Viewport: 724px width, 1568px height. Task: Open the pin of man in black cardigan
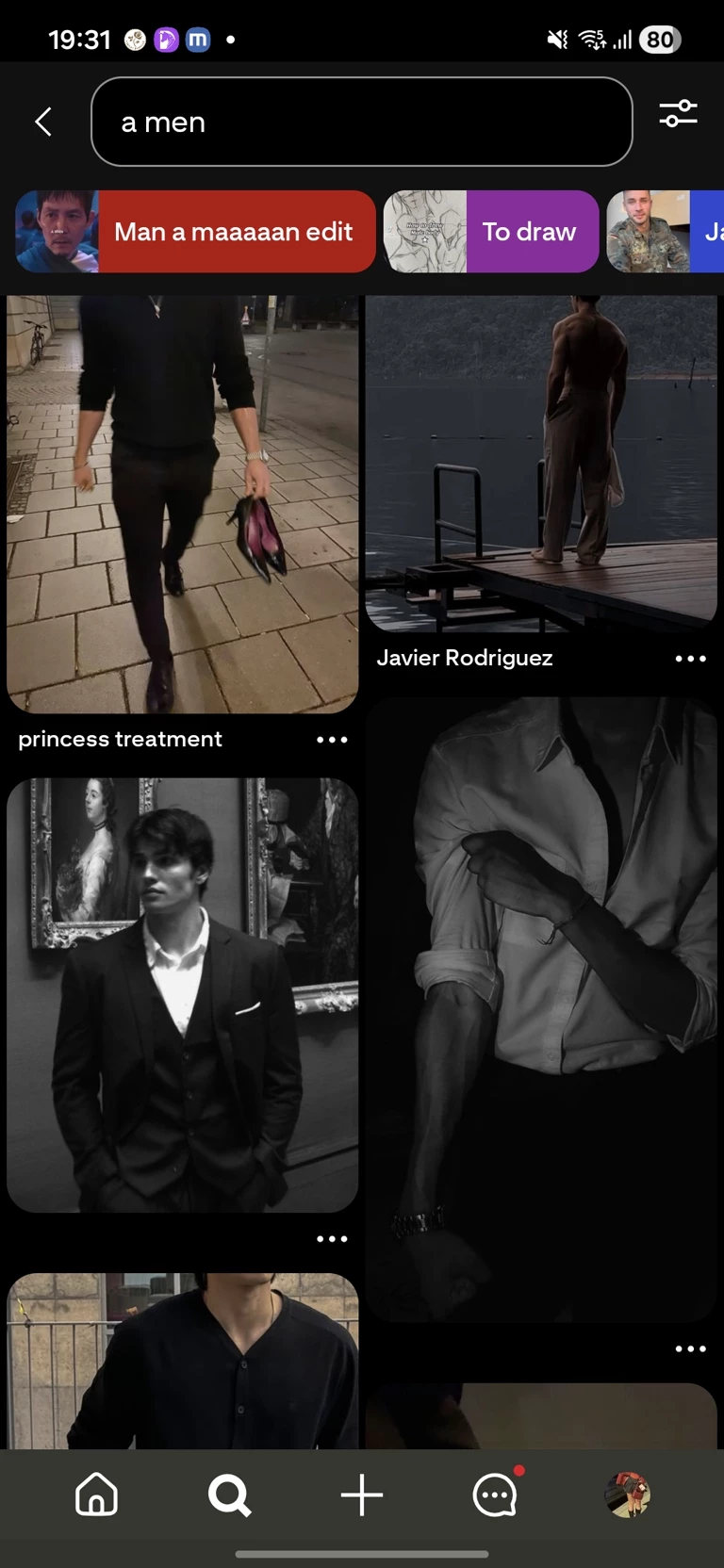(182, 1362)
